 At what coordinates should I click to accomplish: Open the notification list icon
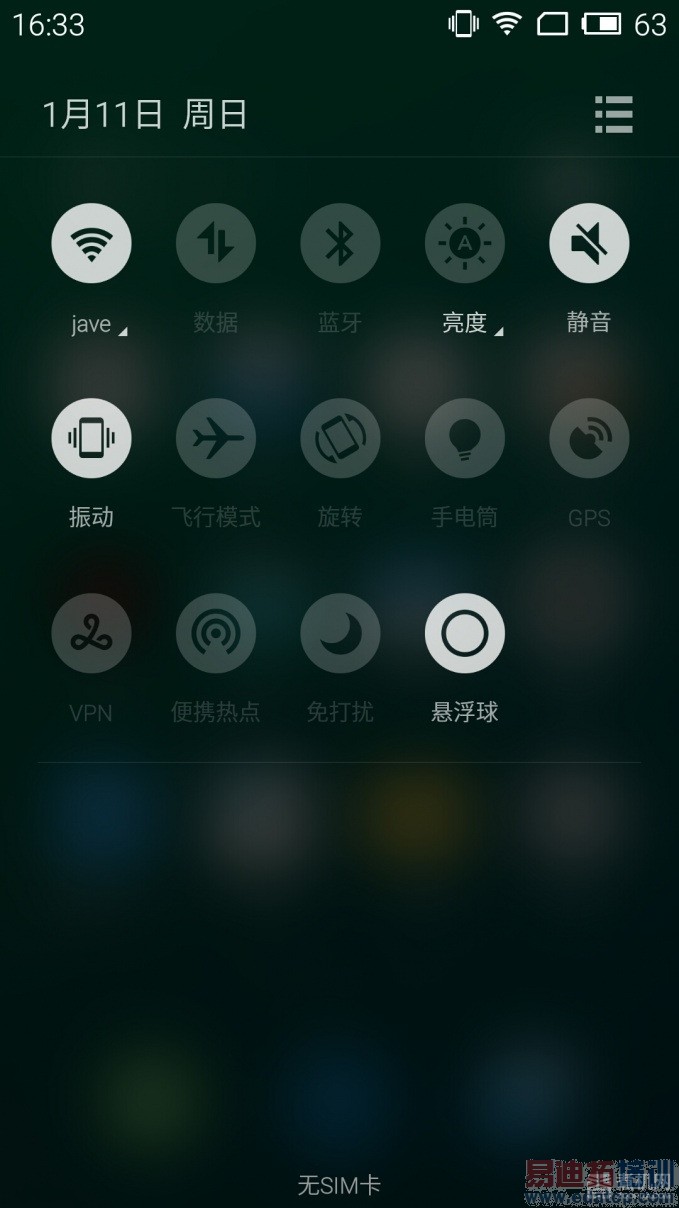click(x=613, y=115)
